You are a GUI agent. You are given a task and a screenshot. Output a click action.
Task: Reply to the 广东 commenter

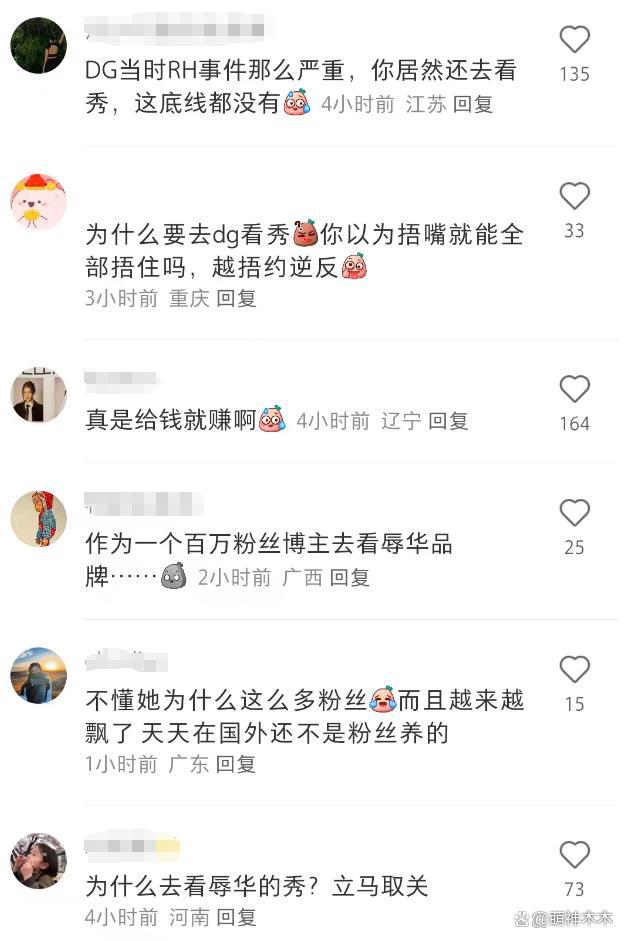(x=237, y=764)
